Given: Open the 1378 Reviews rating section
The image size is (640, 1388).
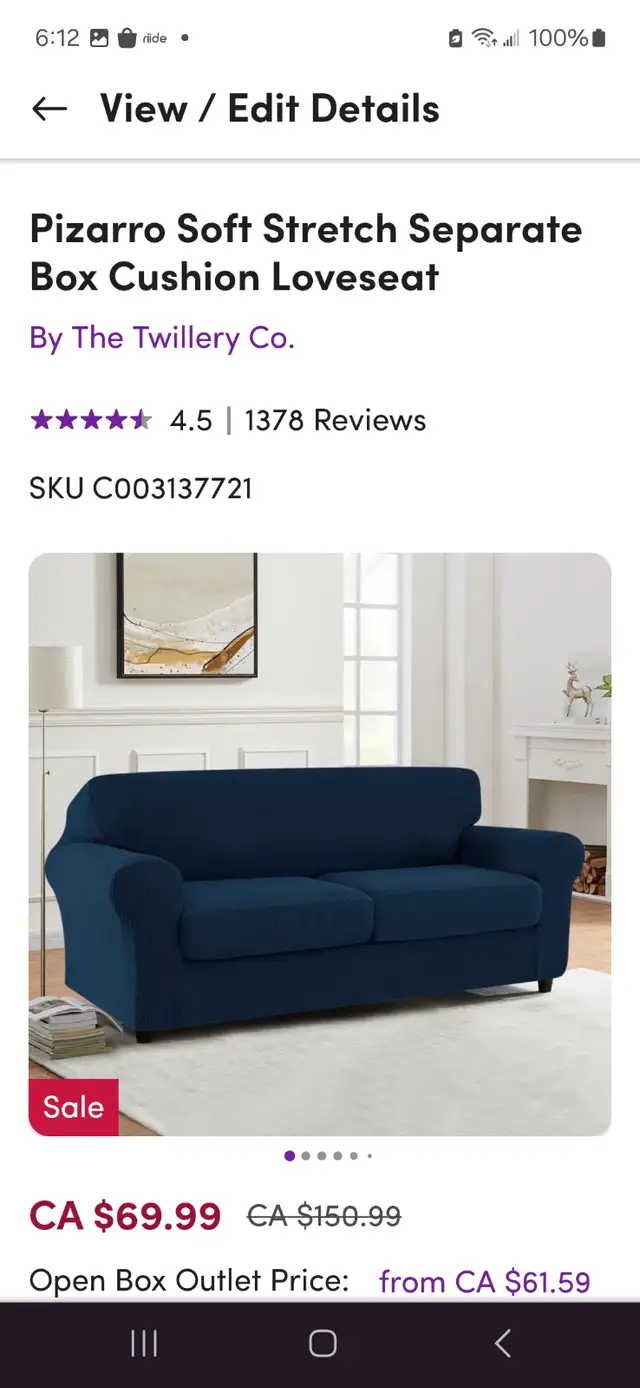Looking at the screenshot, I should 228,420.
